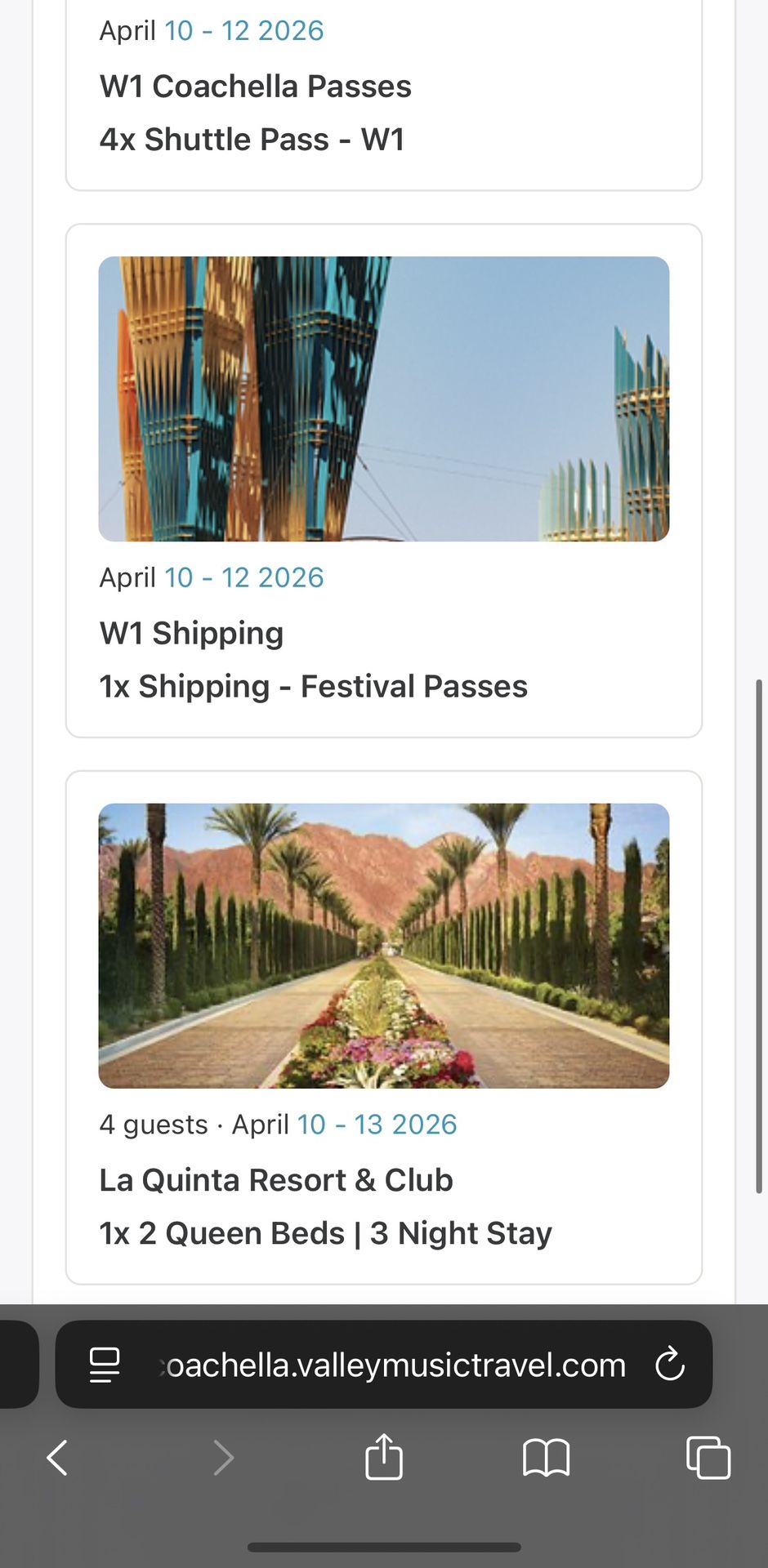The width and height of the screenshot is (768, 1568).
Task: Open the page settings menu
Action: tap(105, 1365)
